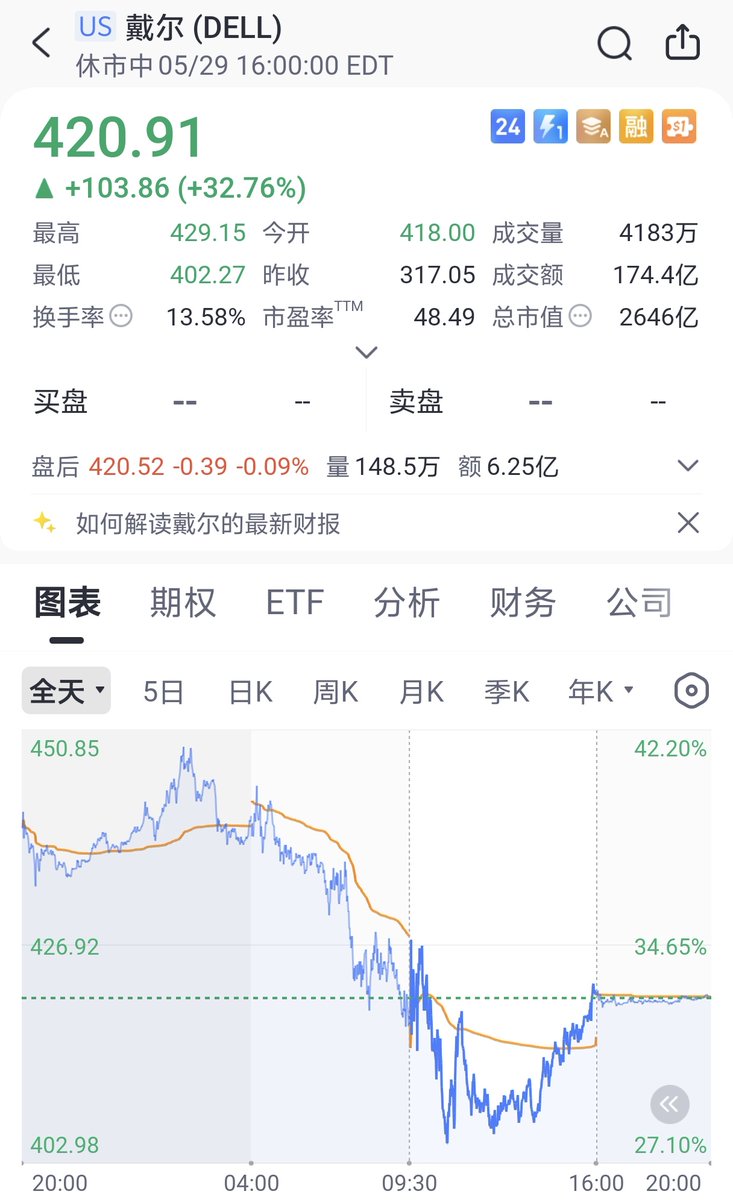The height and width of the screenshot is (1200, 733).
Task: Select the 公司 tab
Action: pos(639,603)
